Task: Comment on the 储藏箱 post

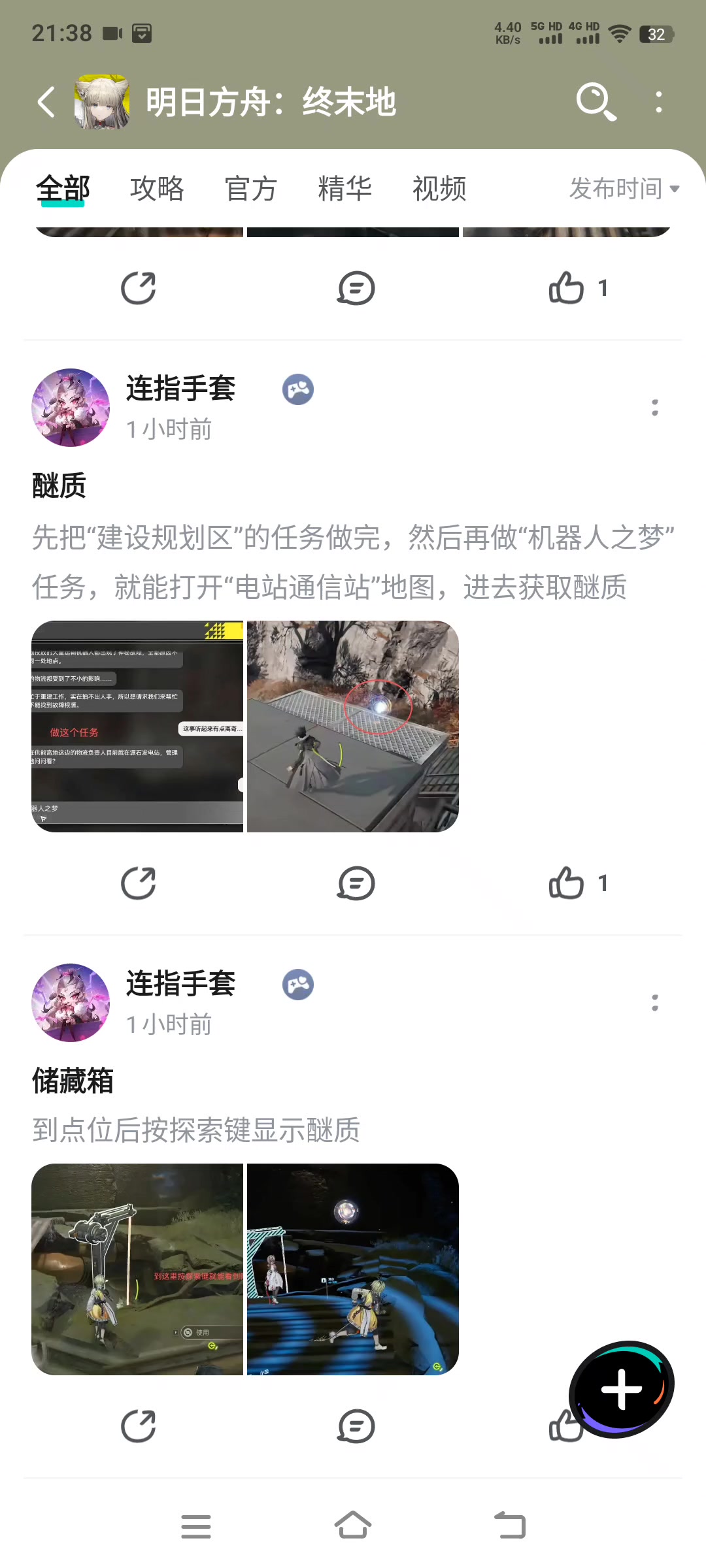Action: [x=356, y=1426]
